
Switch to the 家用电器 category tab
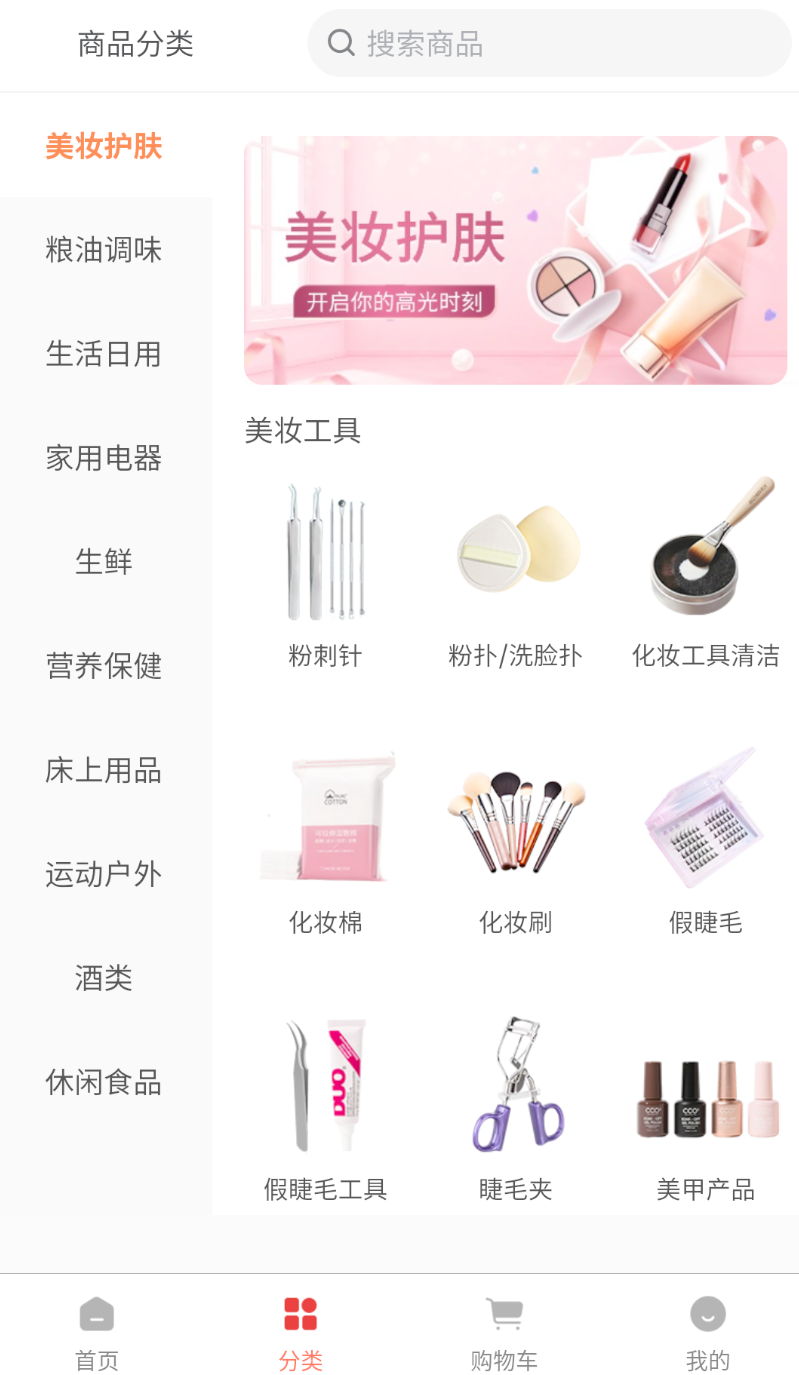(104, 458)
